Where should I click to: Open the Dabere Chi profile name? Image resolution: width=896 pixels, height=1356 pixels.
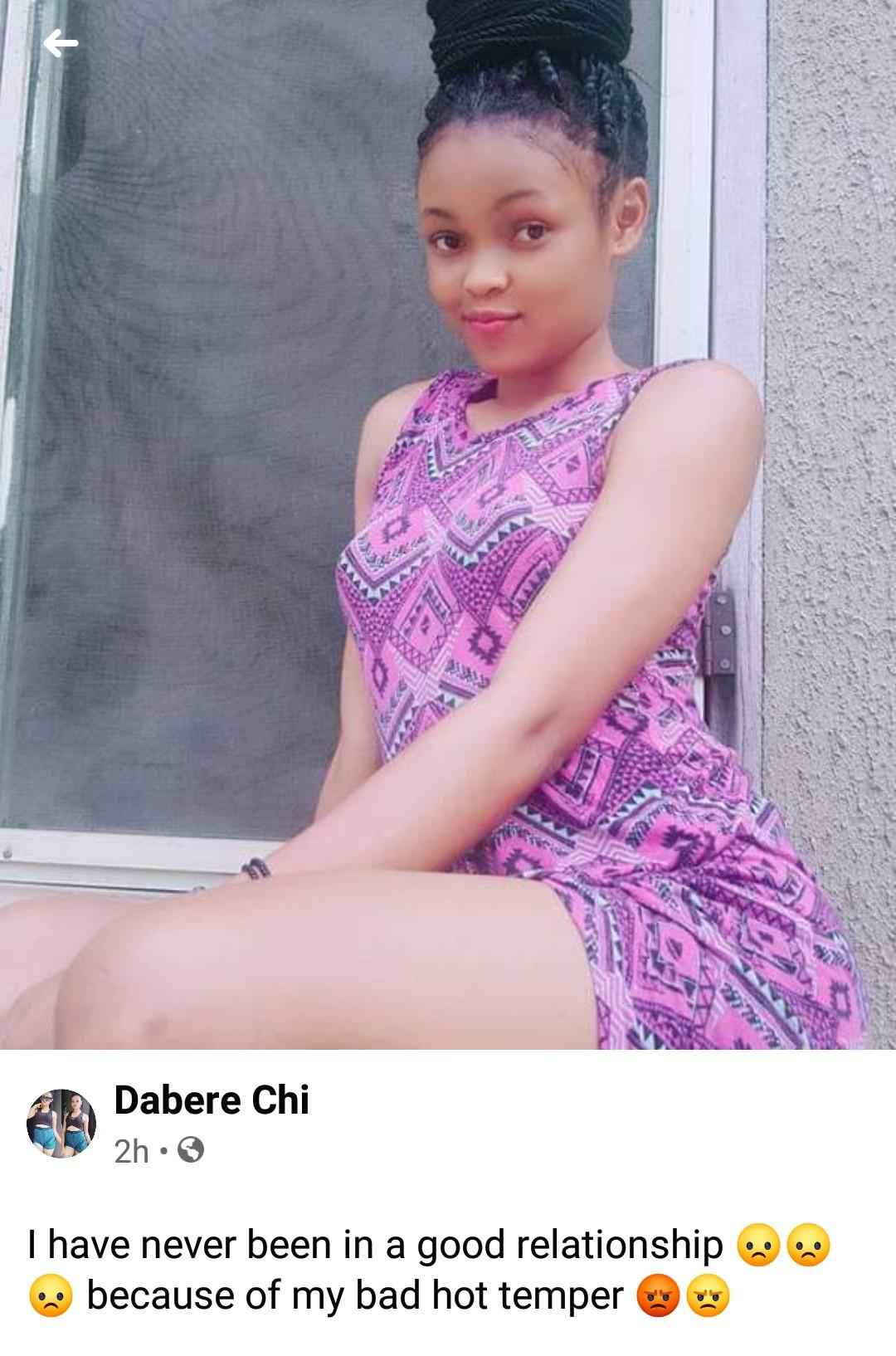pyautogui.click(x=212, y=1100)
